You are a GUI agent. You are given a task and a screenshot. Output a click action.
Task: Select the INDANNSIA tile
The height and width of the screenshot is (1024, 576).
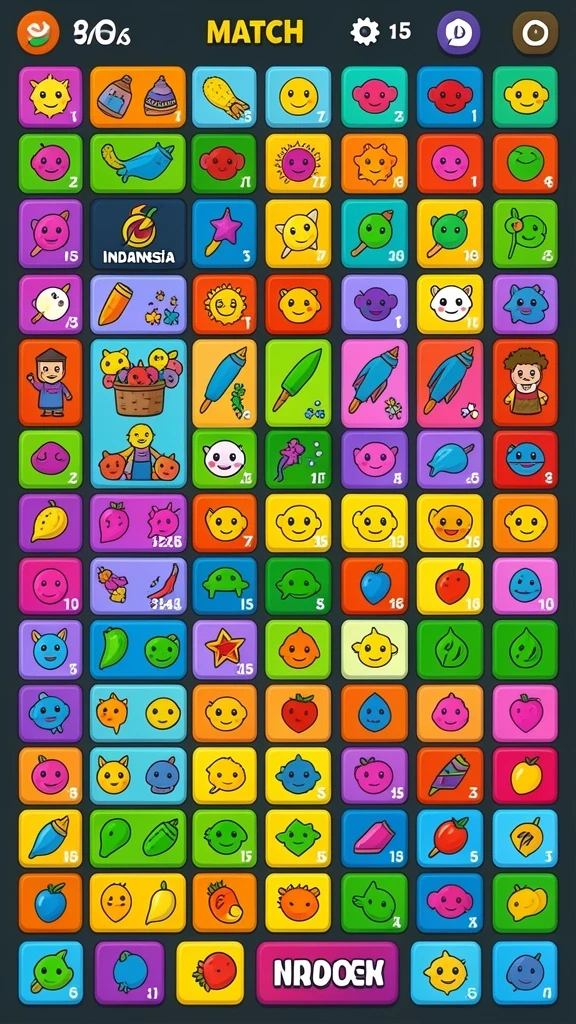point(138,234)
